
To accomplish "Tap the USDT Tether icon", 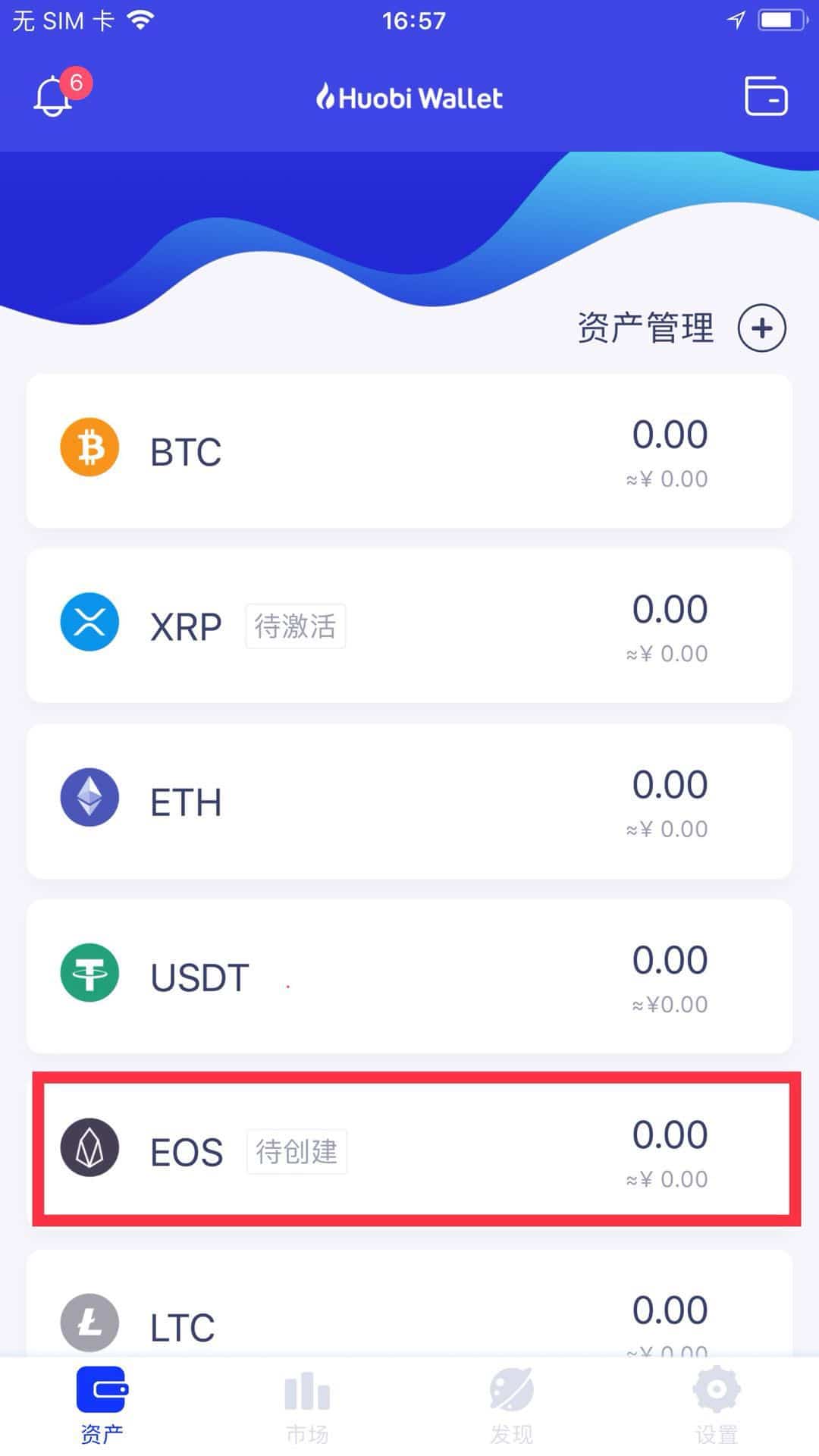I will [x=89, y=973].
